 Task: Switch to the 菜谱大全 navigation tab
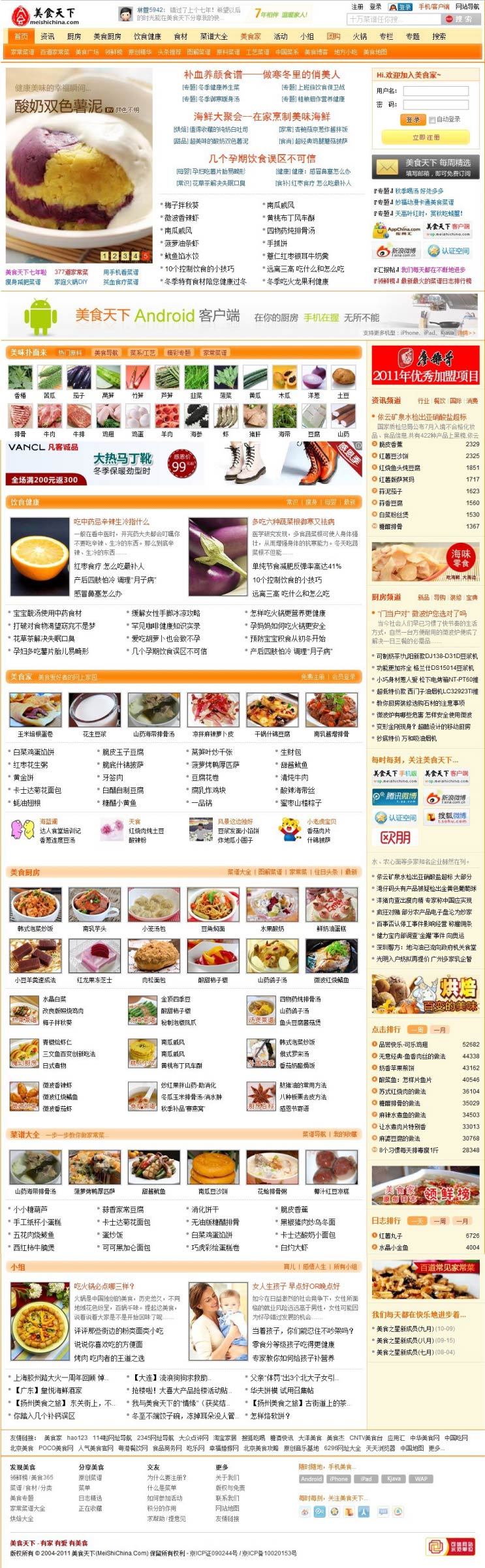click(x=213, y=37)
